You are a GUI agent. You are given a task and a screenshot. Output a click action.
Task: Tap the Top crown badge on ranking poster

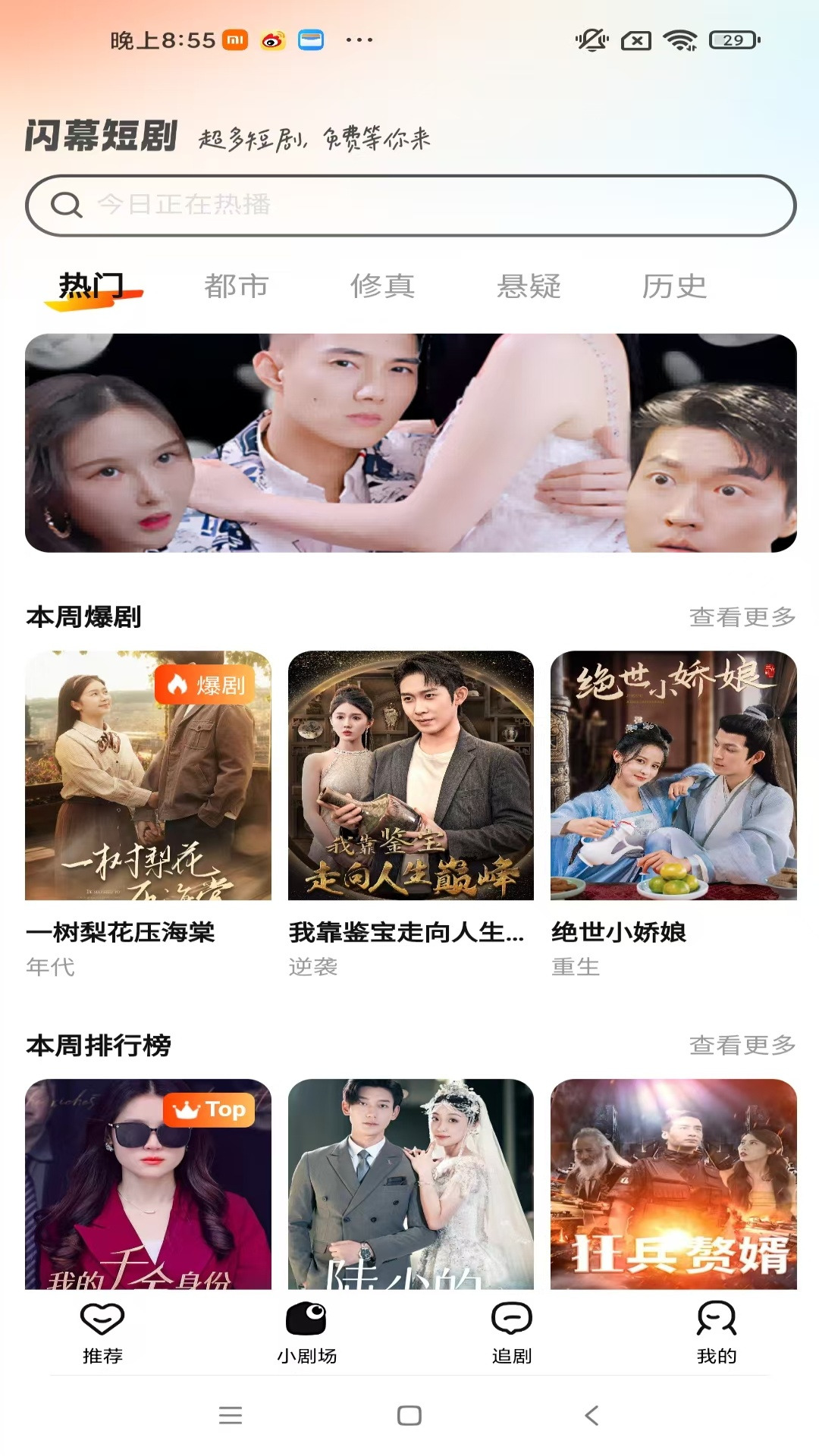(x=208, y=1110)
